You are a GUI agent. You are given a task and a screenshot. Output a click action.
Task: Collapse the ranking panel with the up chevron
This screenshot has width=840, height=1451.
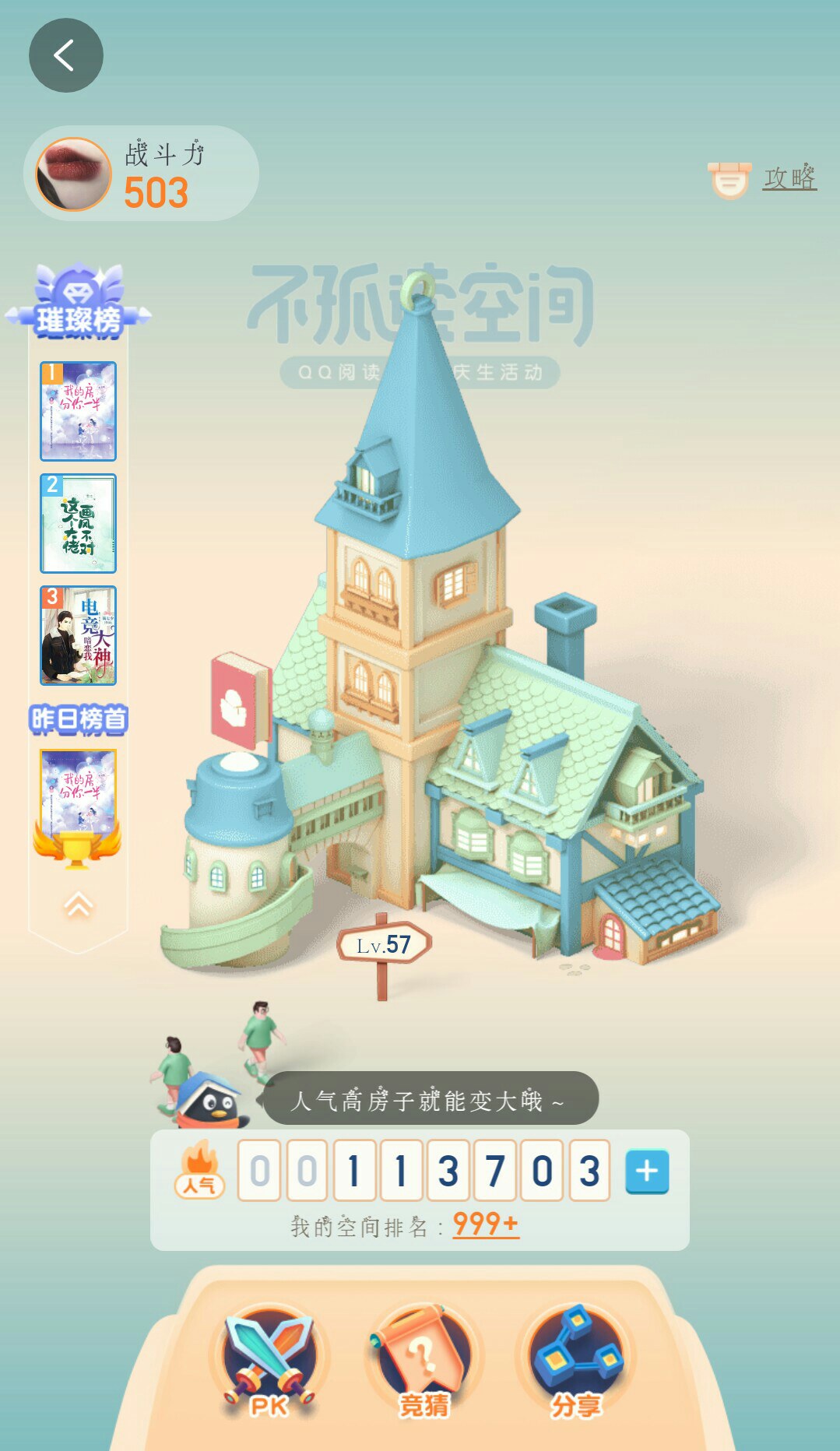click(78, 905)
